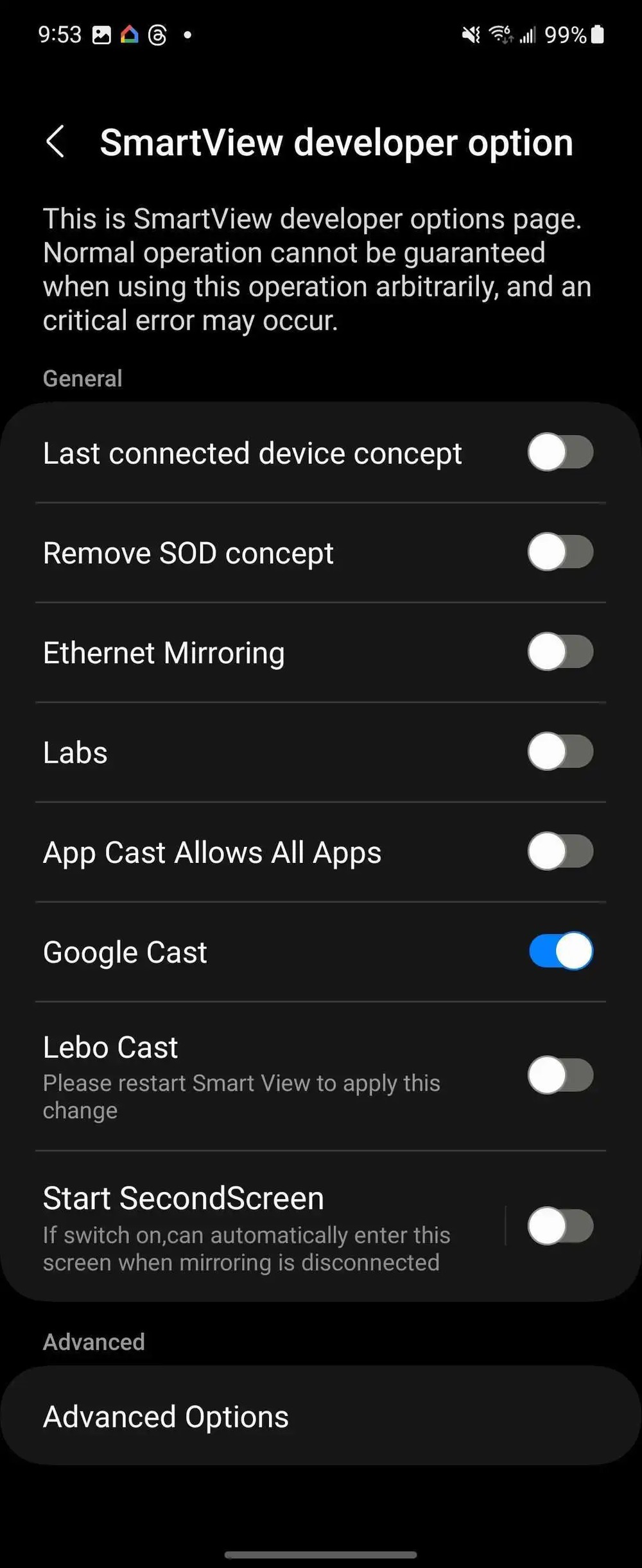Enable App Cast Allows All Apps
Image resolution: width=642 pixels, height=1568 pixels.
[x=560, y=851]
